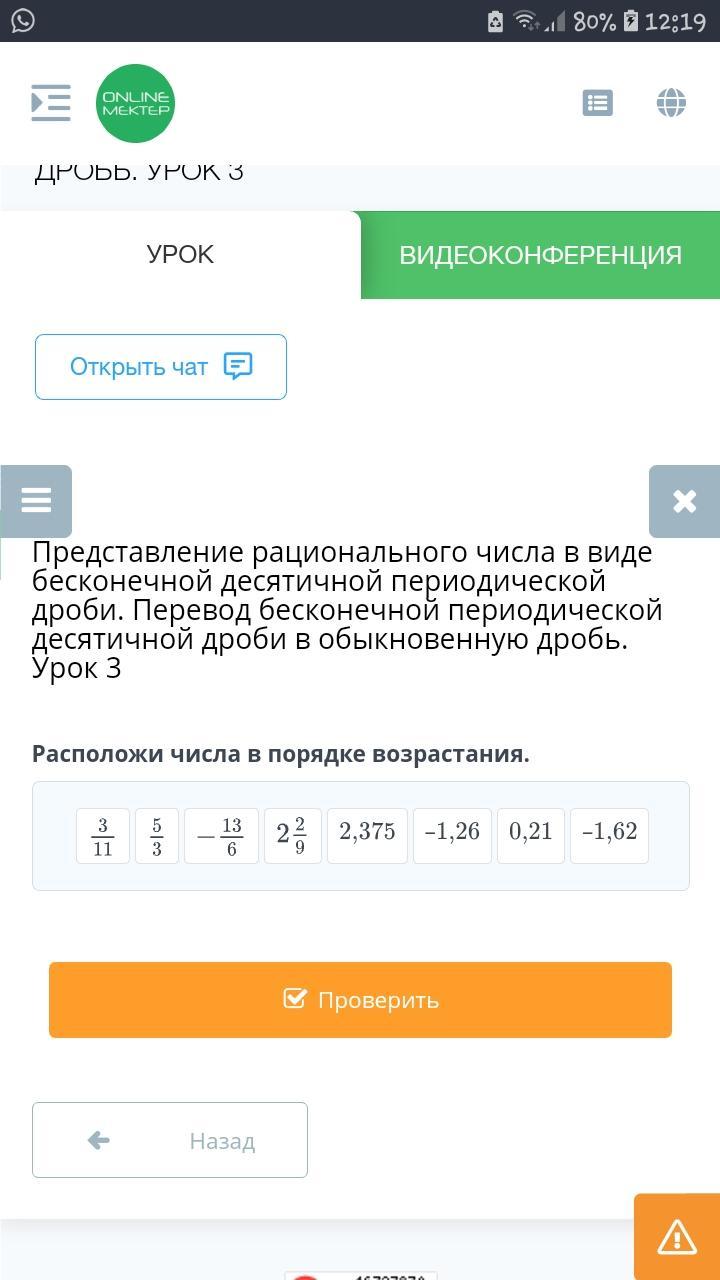The height and width of the screenshot is (1280, 720).
Task: Select the 5/3 fraction tile
Action: pos(157,836)
